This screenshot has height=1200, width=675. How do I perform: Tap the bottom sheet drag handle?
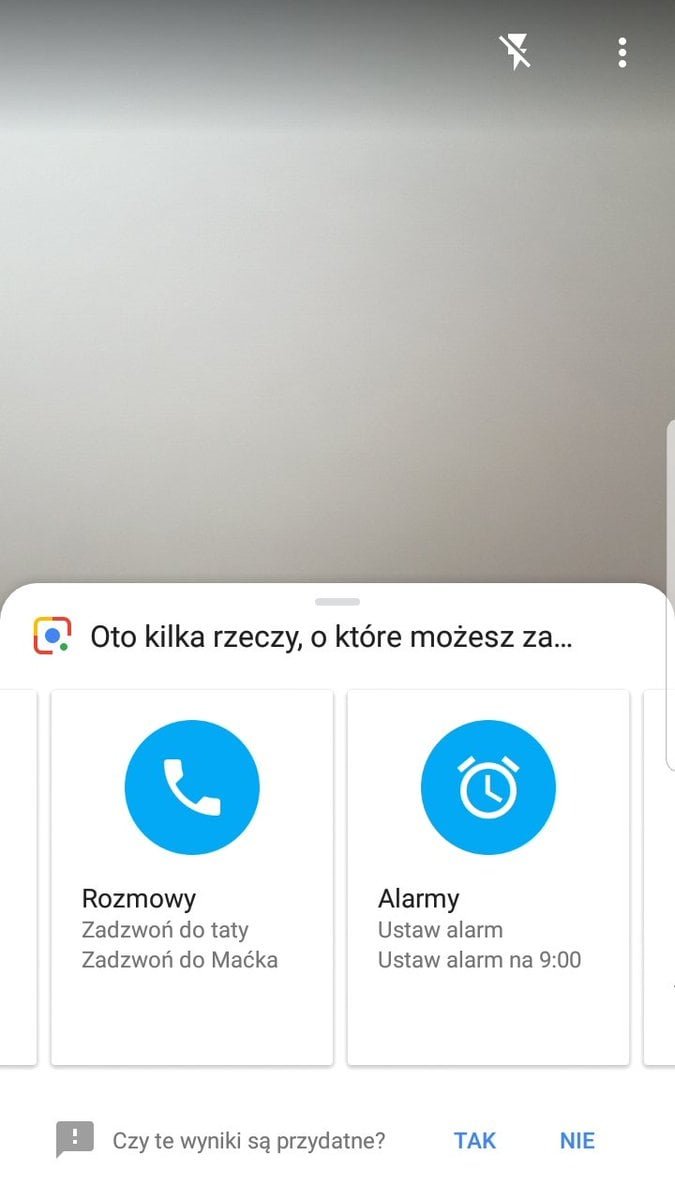(337, 602)
